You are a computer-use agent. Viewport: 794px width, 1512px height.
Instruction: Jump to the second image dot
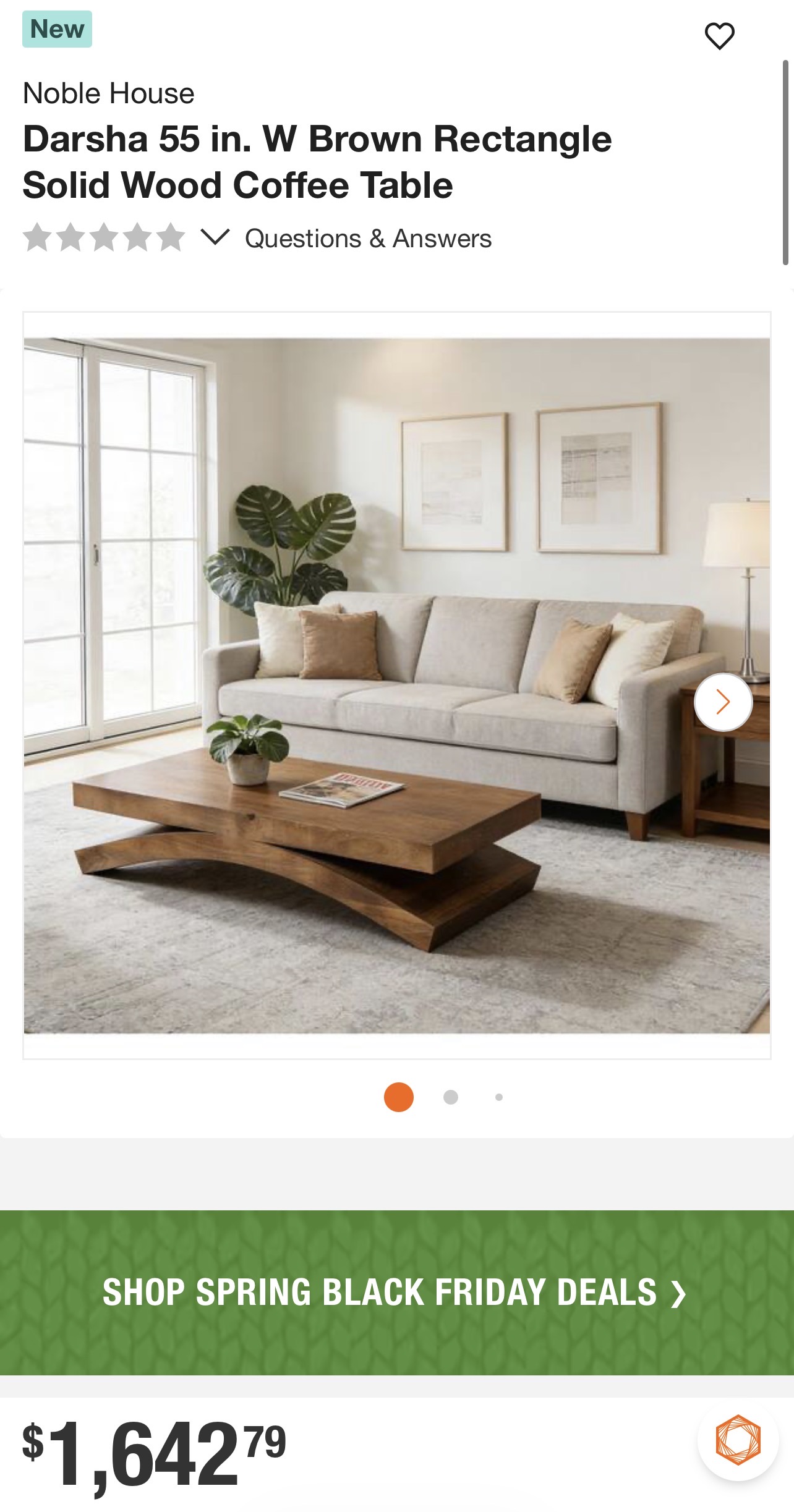451,1097
